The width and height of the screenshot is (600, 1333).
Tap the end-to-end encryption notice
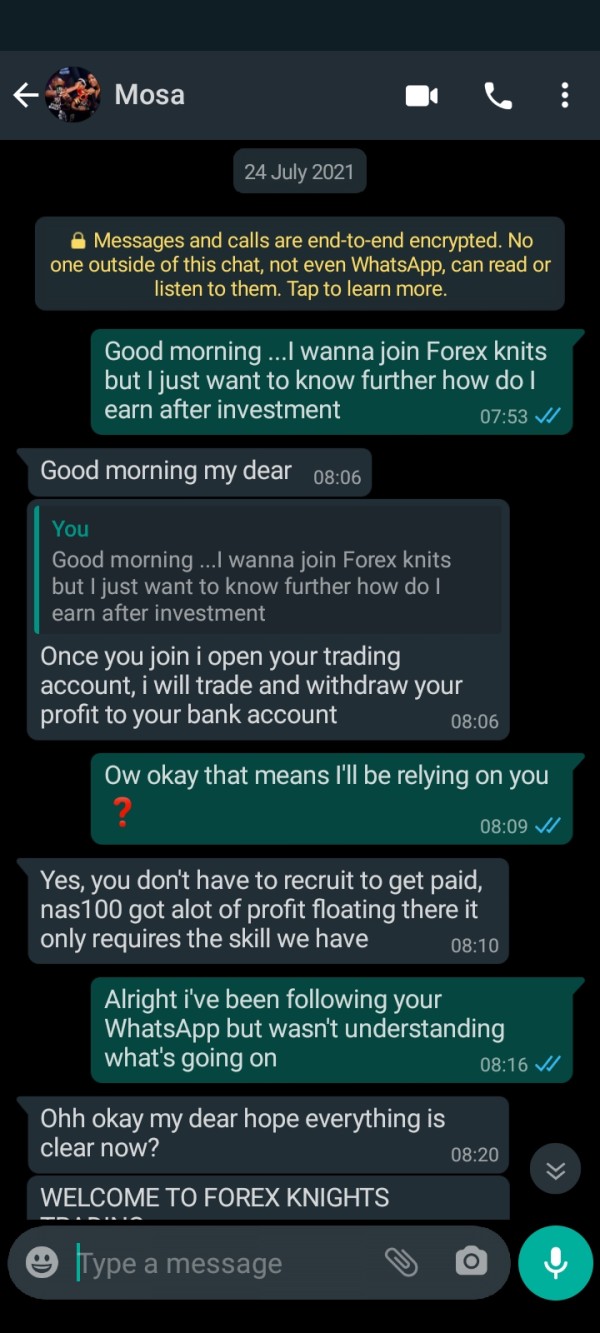(300, 265)
